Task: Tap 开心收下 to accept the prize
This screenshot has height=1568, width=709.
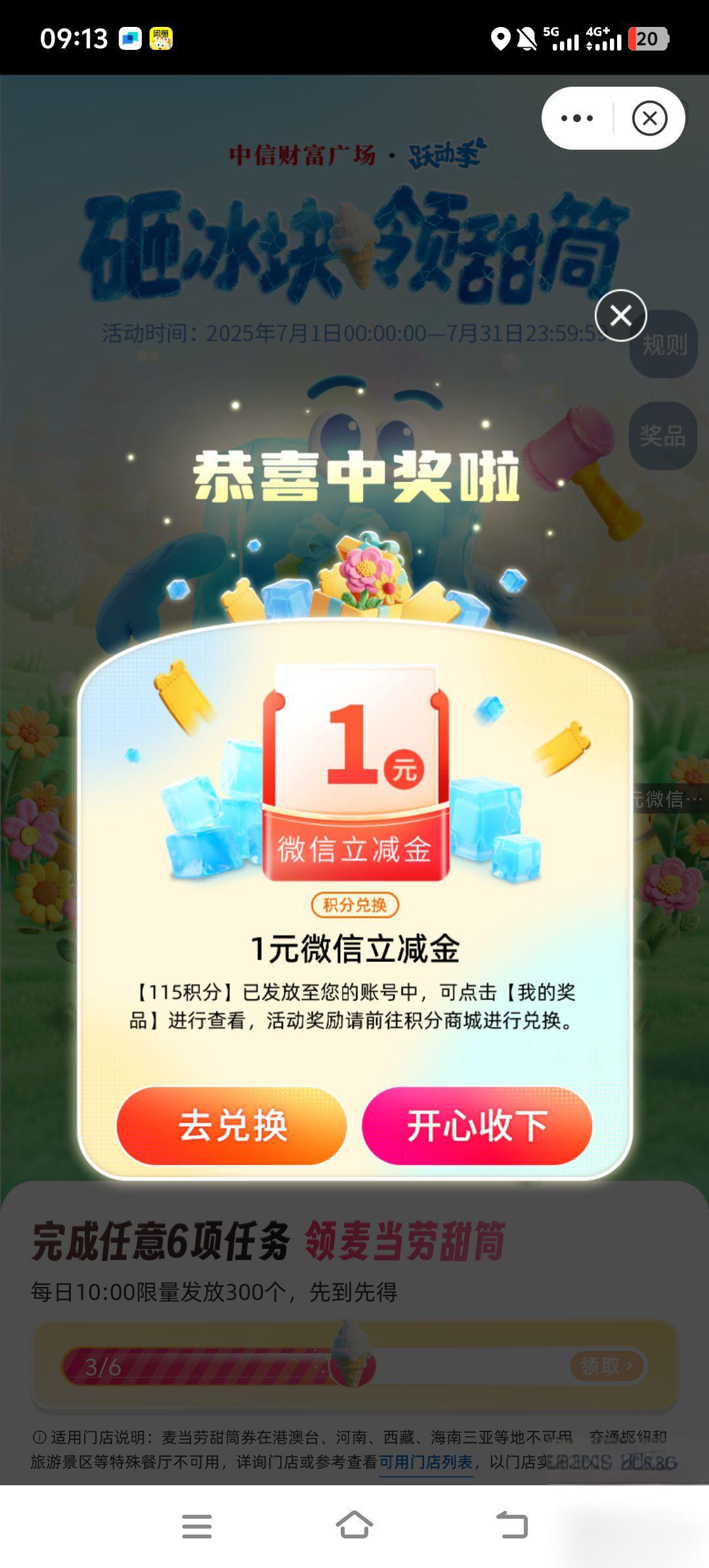Action: (x=477, y=1125)
